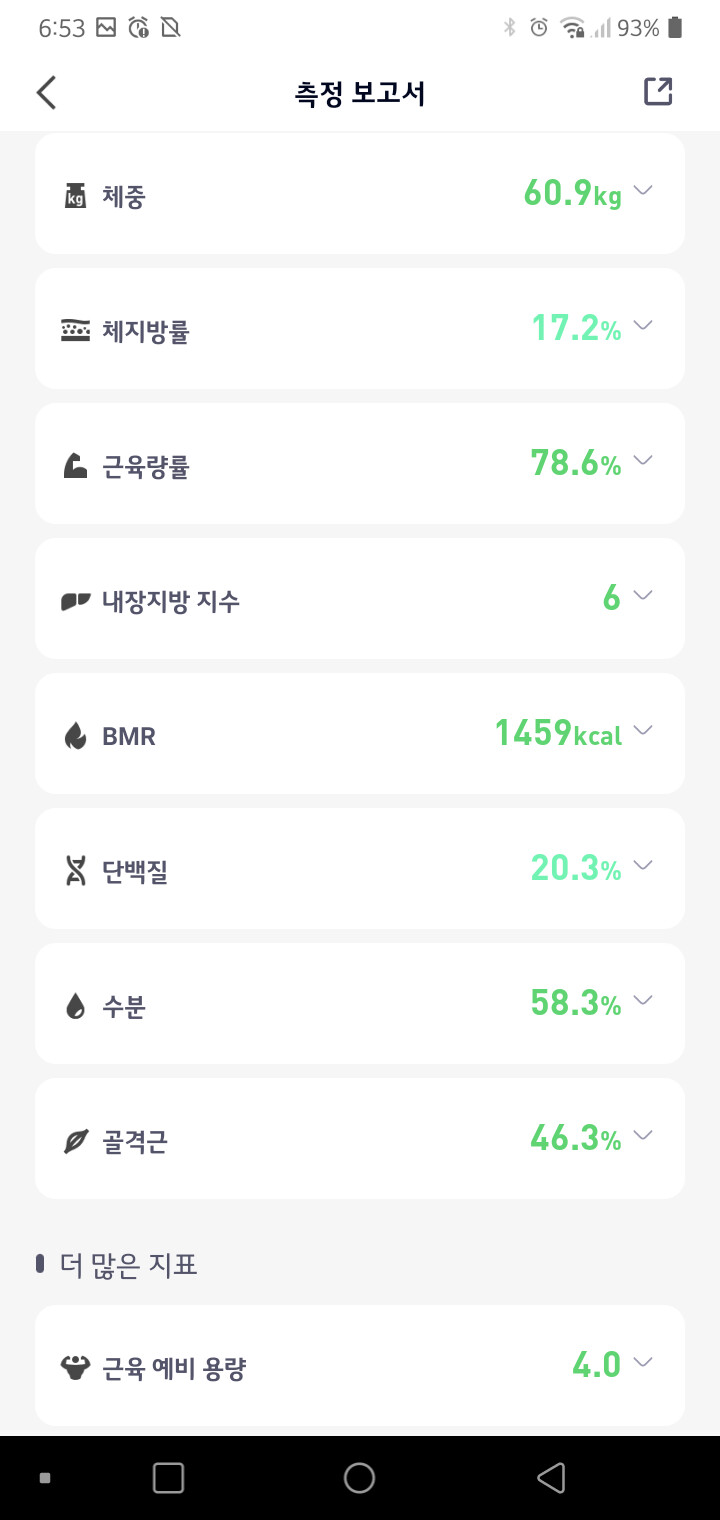The image size is (720, 1520).
Task: Expand the 수분 card
Action: 643,1000
